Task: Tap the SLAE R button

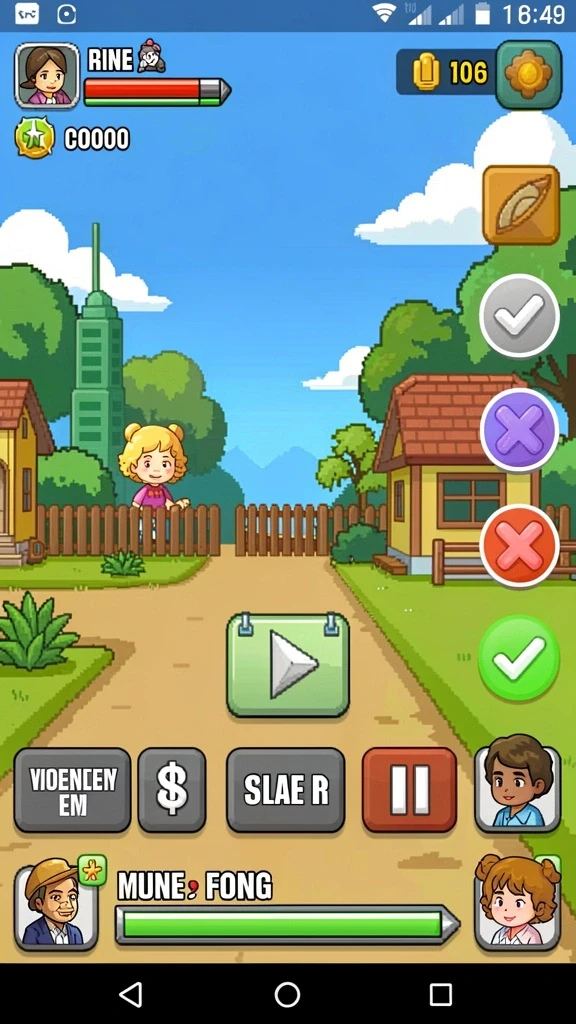Action: tap(285, 790)
